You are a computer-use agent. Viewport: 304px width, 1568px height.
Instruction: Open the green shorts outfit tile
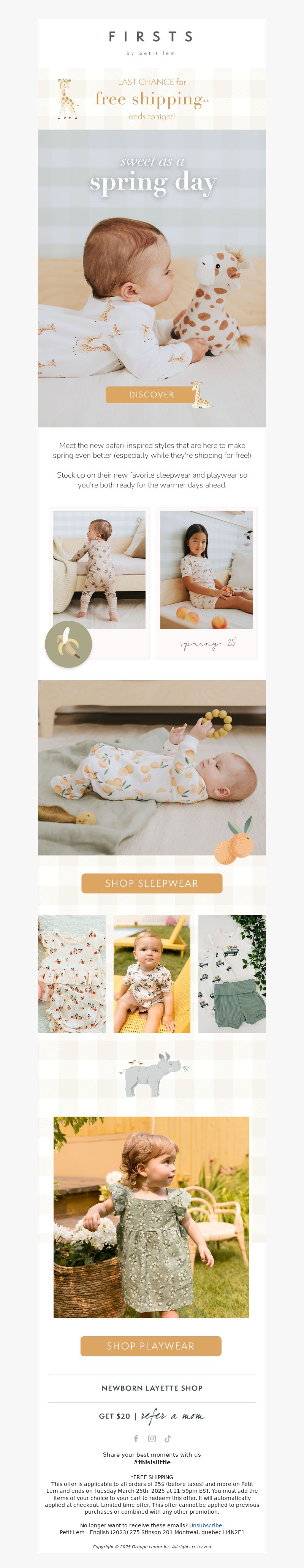[x=231, y=974]
